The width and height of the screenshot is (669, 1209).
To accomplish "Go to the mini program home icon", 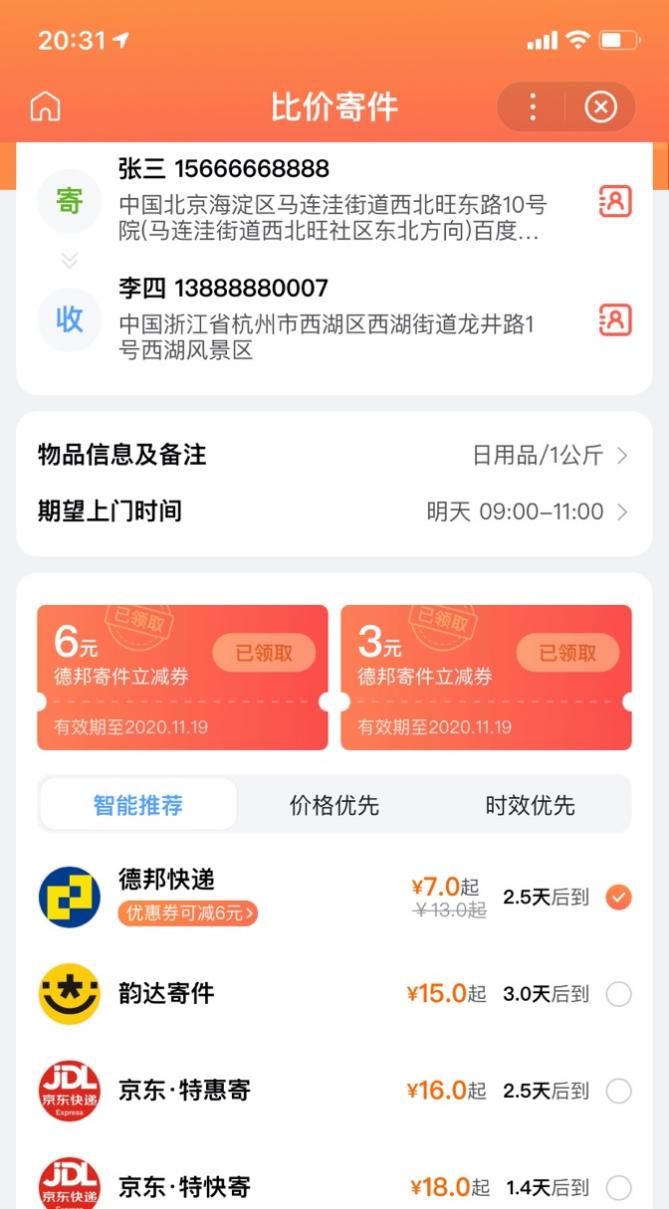I will (46, 106).
